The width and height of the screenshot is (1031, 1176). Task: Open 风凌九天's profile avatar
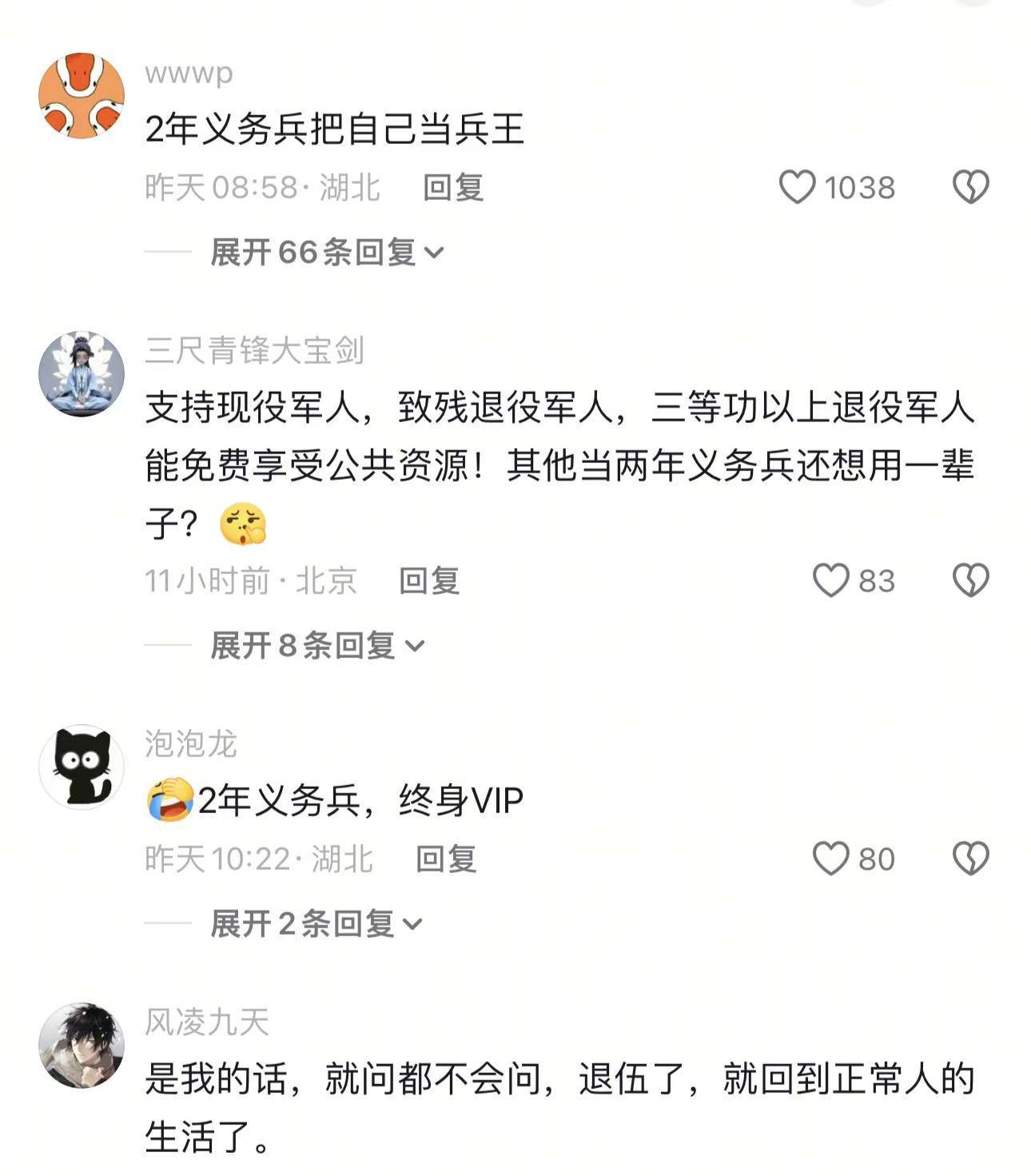(82, 1046)
